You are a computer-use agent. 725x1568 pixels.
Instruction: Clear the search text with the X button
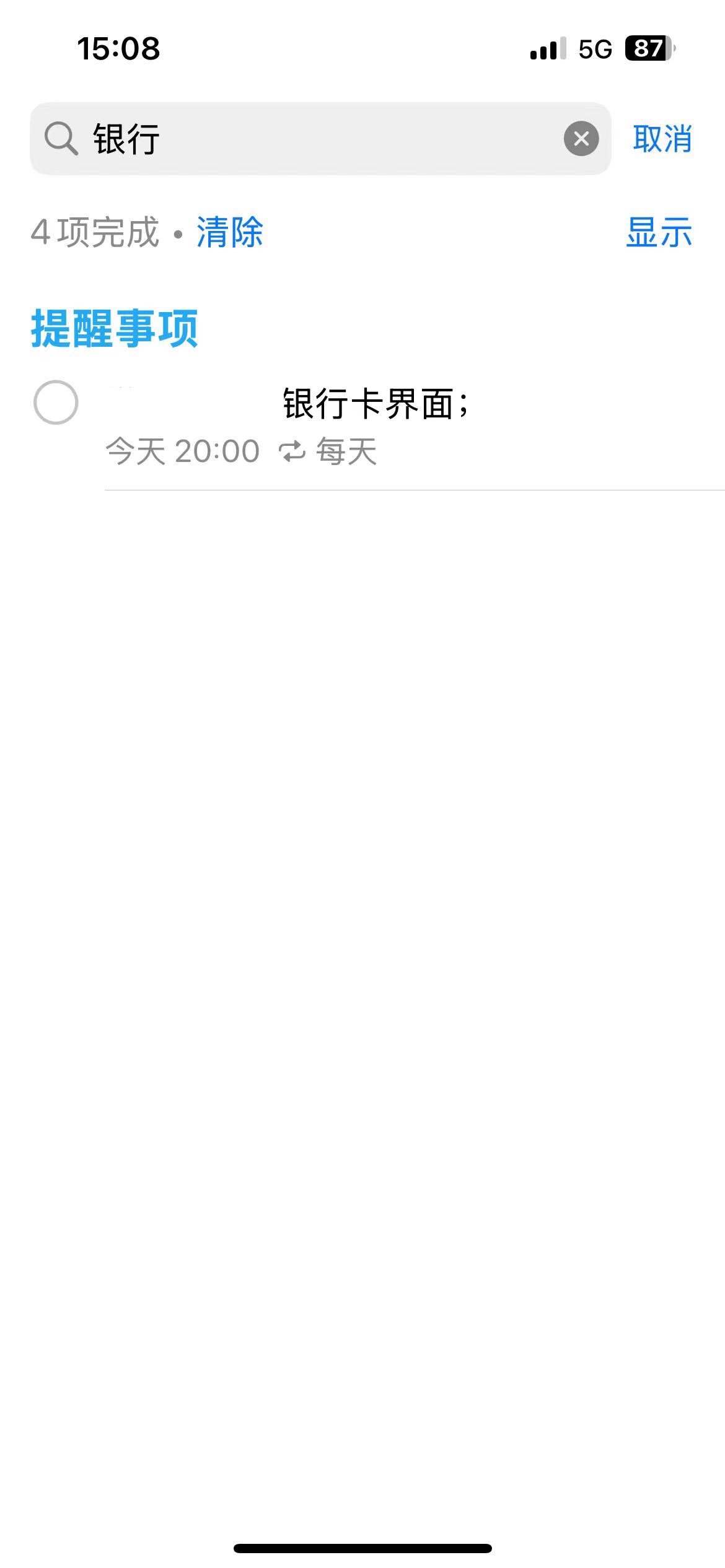[581, 139]
